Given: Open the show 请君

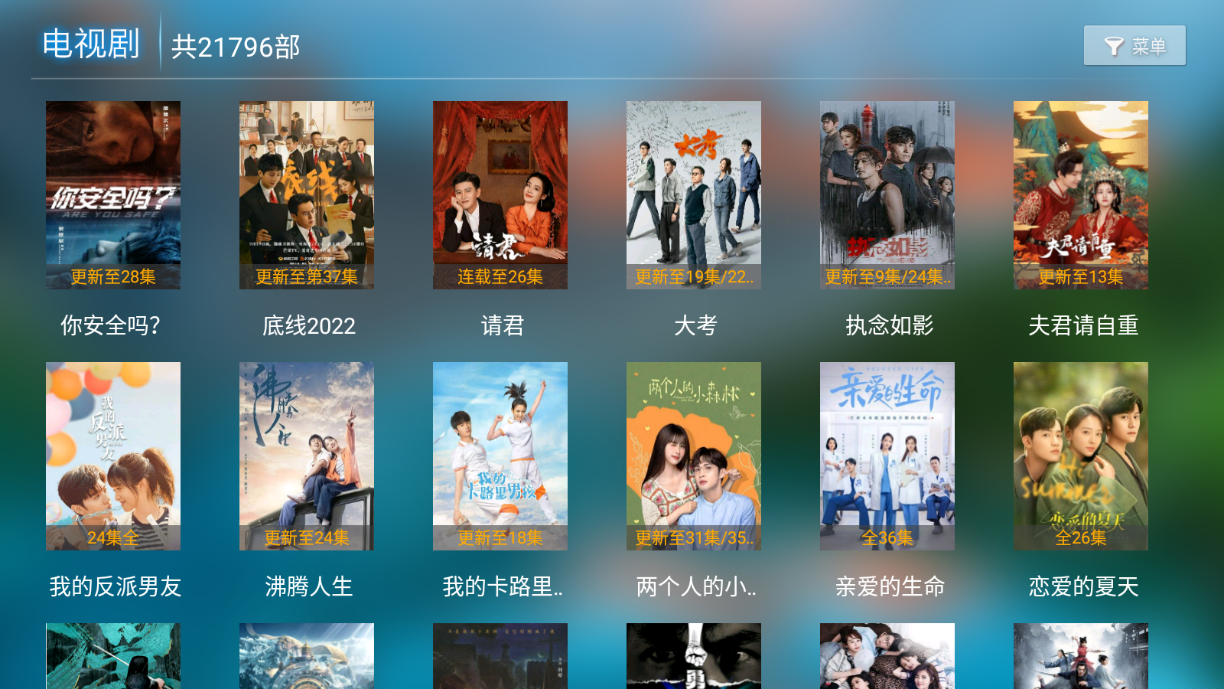Looking at the screenshot, I should 500,195.
